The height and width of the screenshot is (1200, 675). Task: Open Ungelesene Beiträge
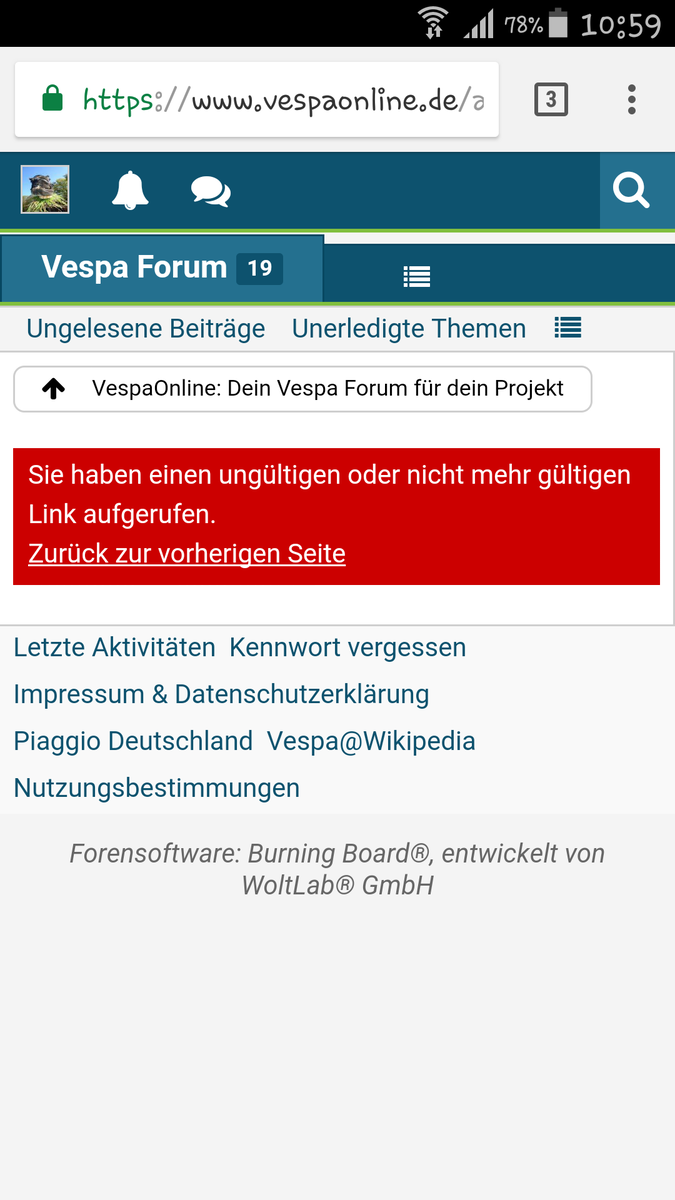tap(146, 328)
